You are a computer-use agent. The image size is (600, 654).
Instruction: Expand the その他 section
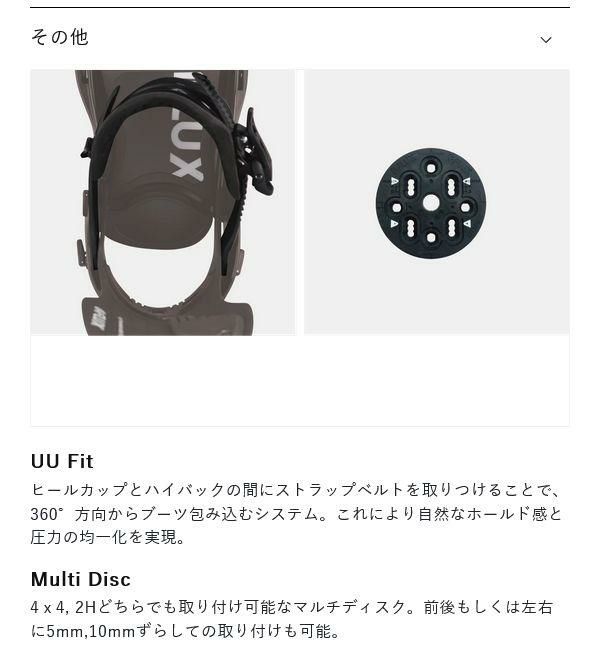(x=545, y=40)
